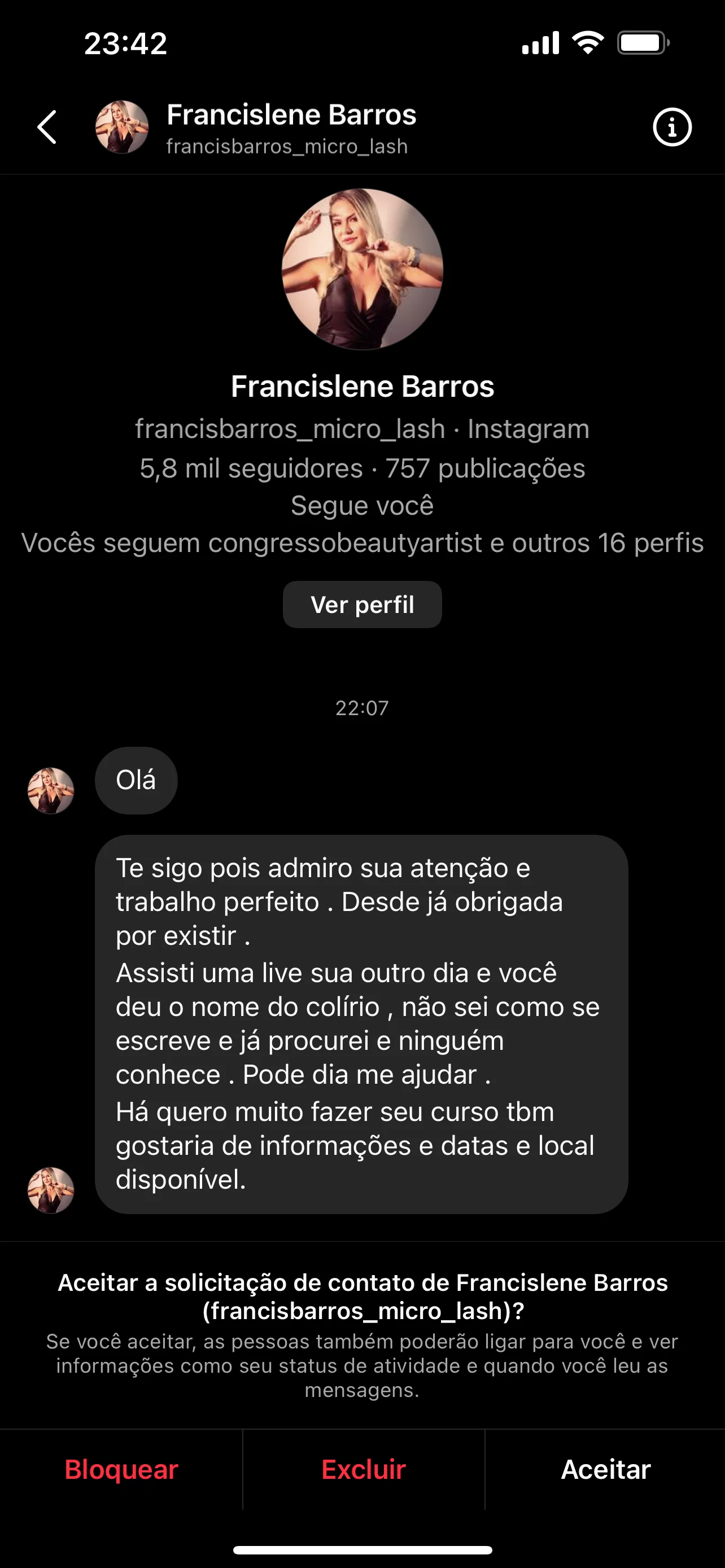Select the followers count text
Viewport: 725px width, 1568px height.
[362, 468]
